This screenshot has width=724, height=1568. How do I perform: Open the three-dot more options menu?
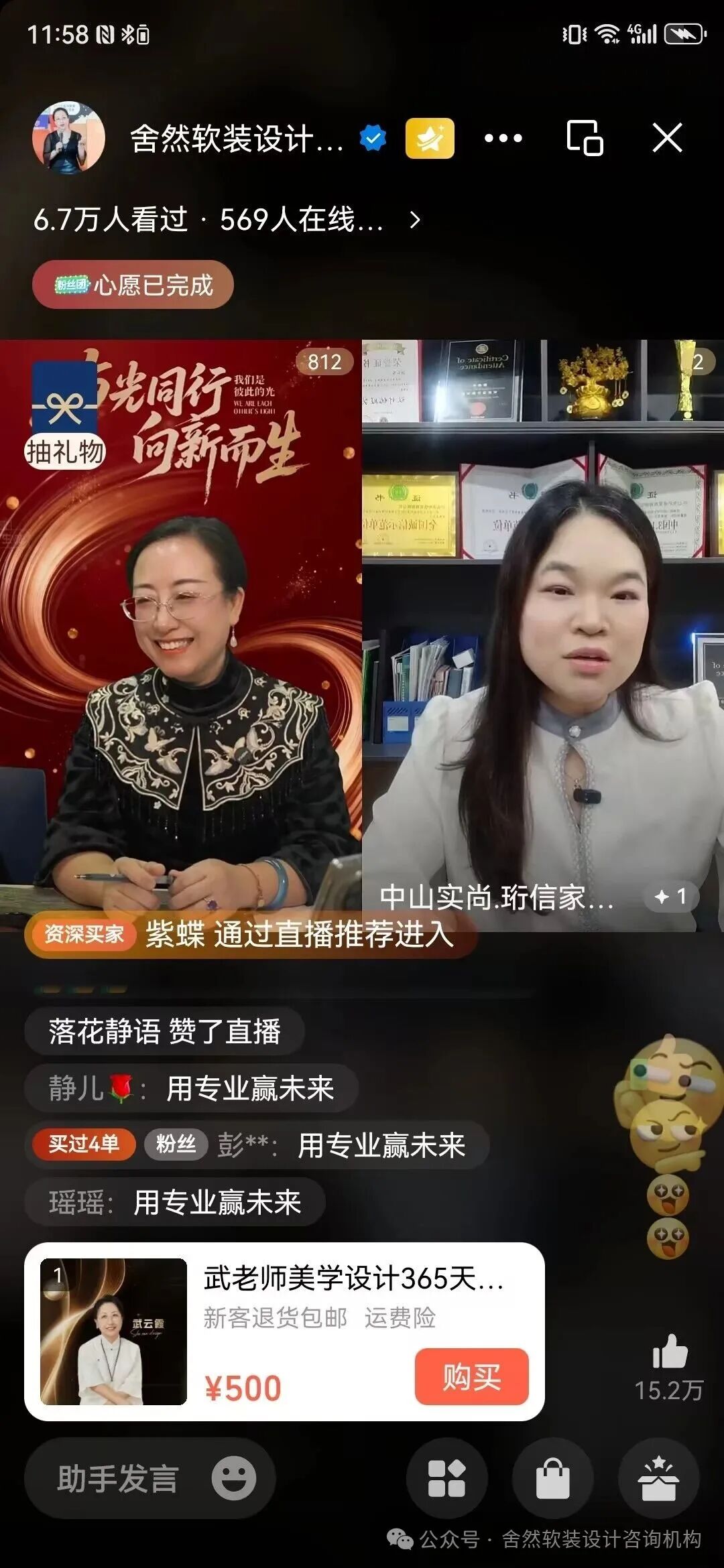[504, 137]
